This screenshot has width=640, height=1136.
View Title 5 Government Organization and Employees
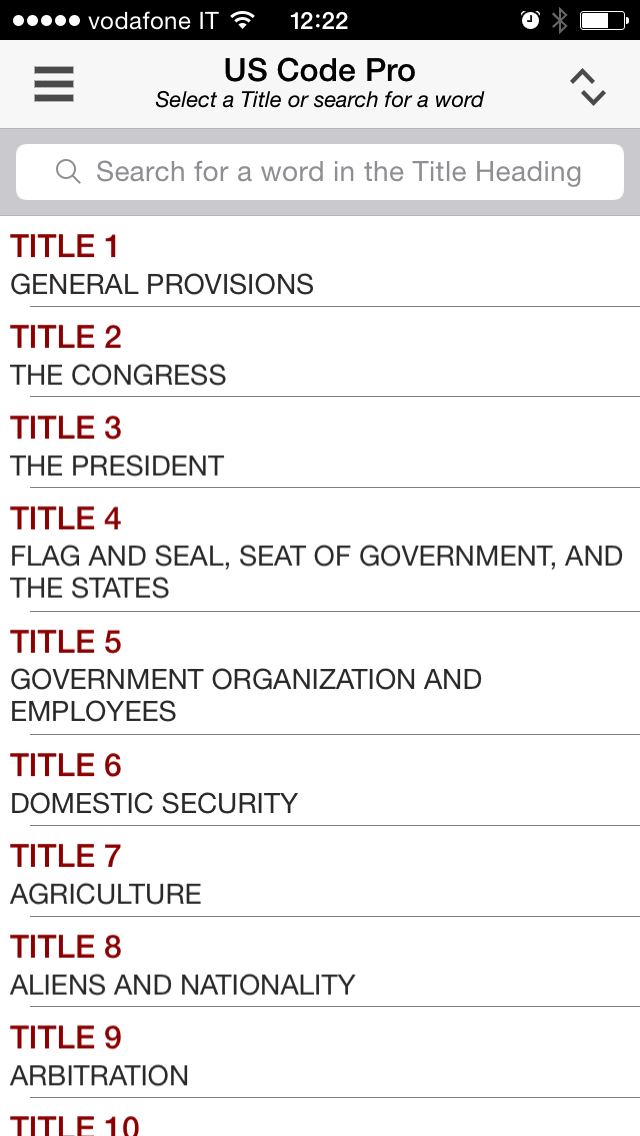pos(320,675)
